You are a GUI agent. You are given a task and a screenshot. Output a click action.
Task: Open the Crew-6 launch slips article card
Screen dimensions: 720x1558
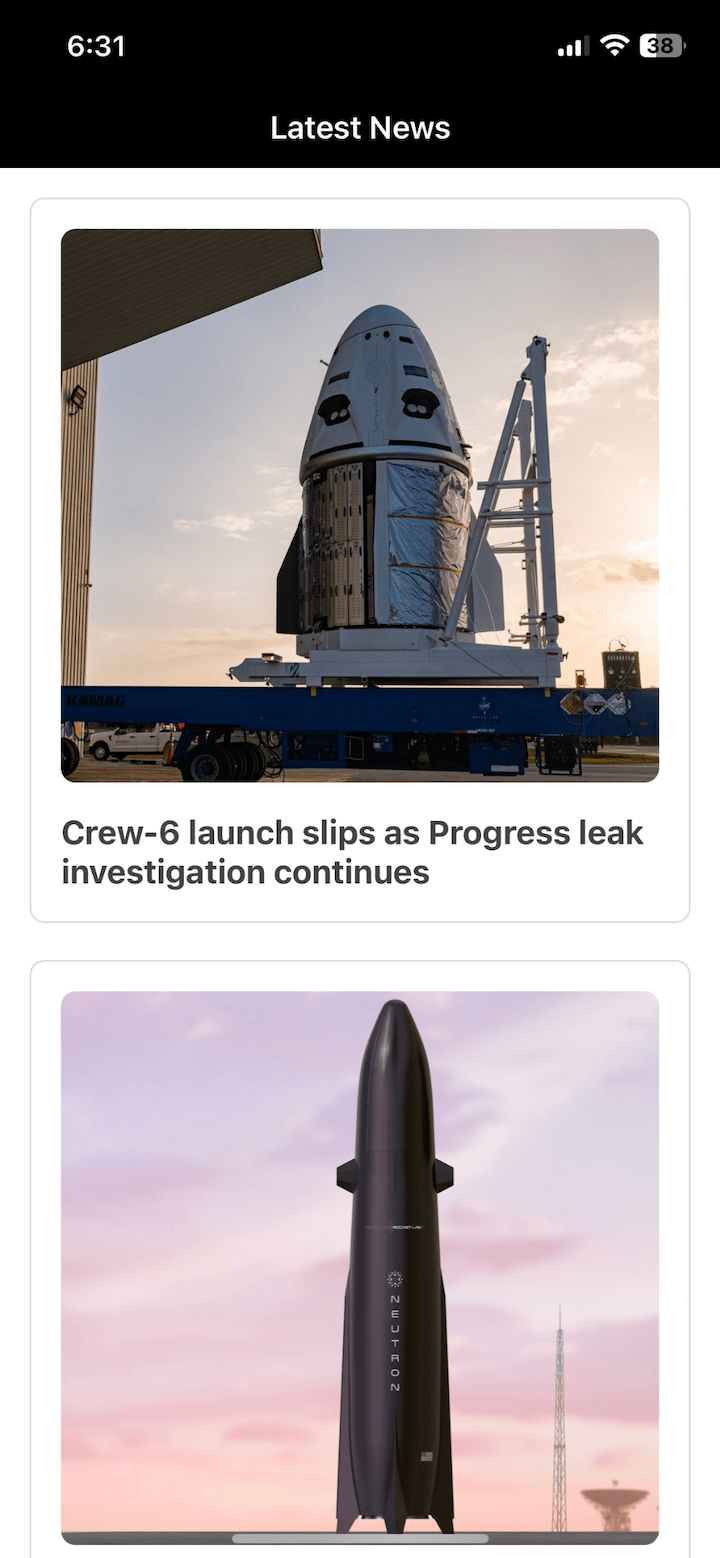tap(360, 560)
